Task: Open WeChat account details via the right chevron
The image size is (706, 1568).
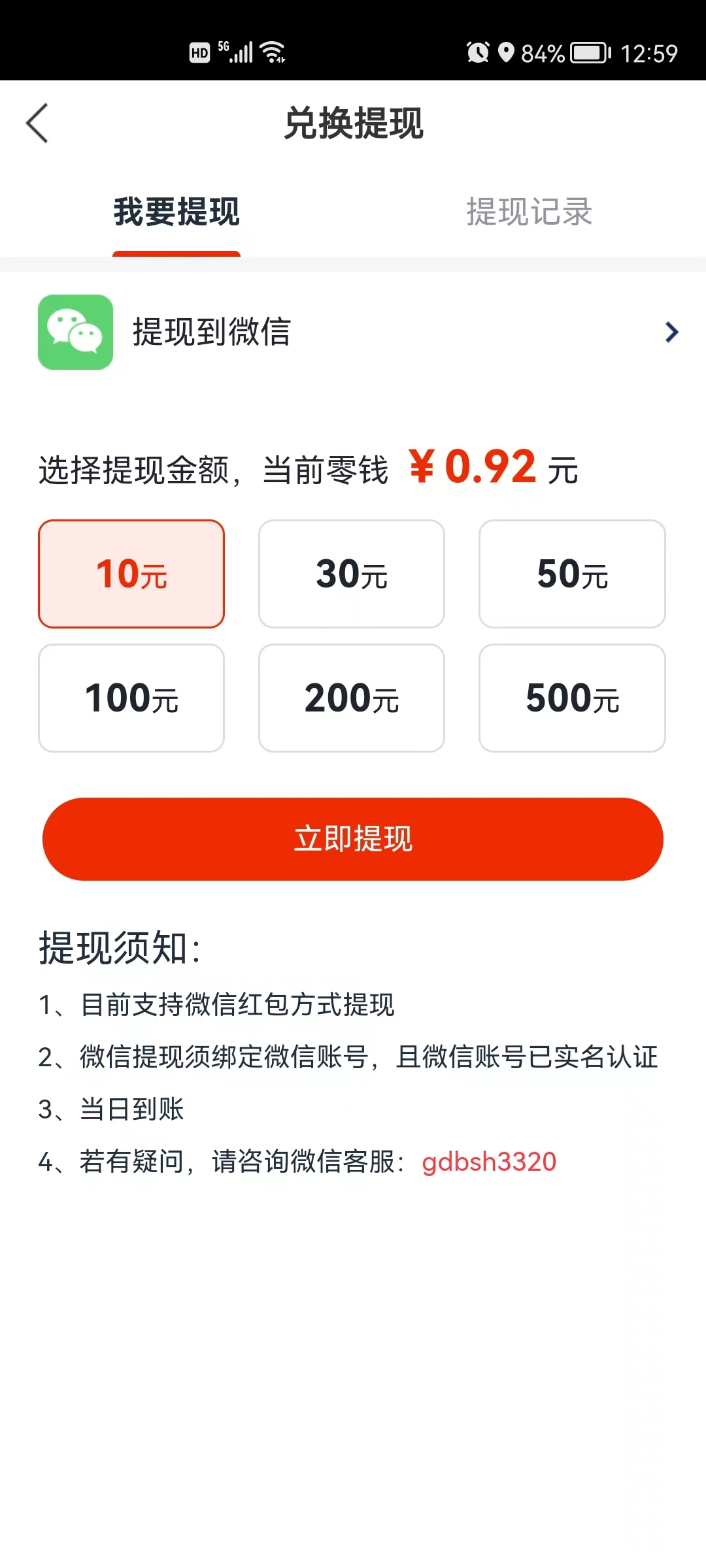Action: (670, 333)
